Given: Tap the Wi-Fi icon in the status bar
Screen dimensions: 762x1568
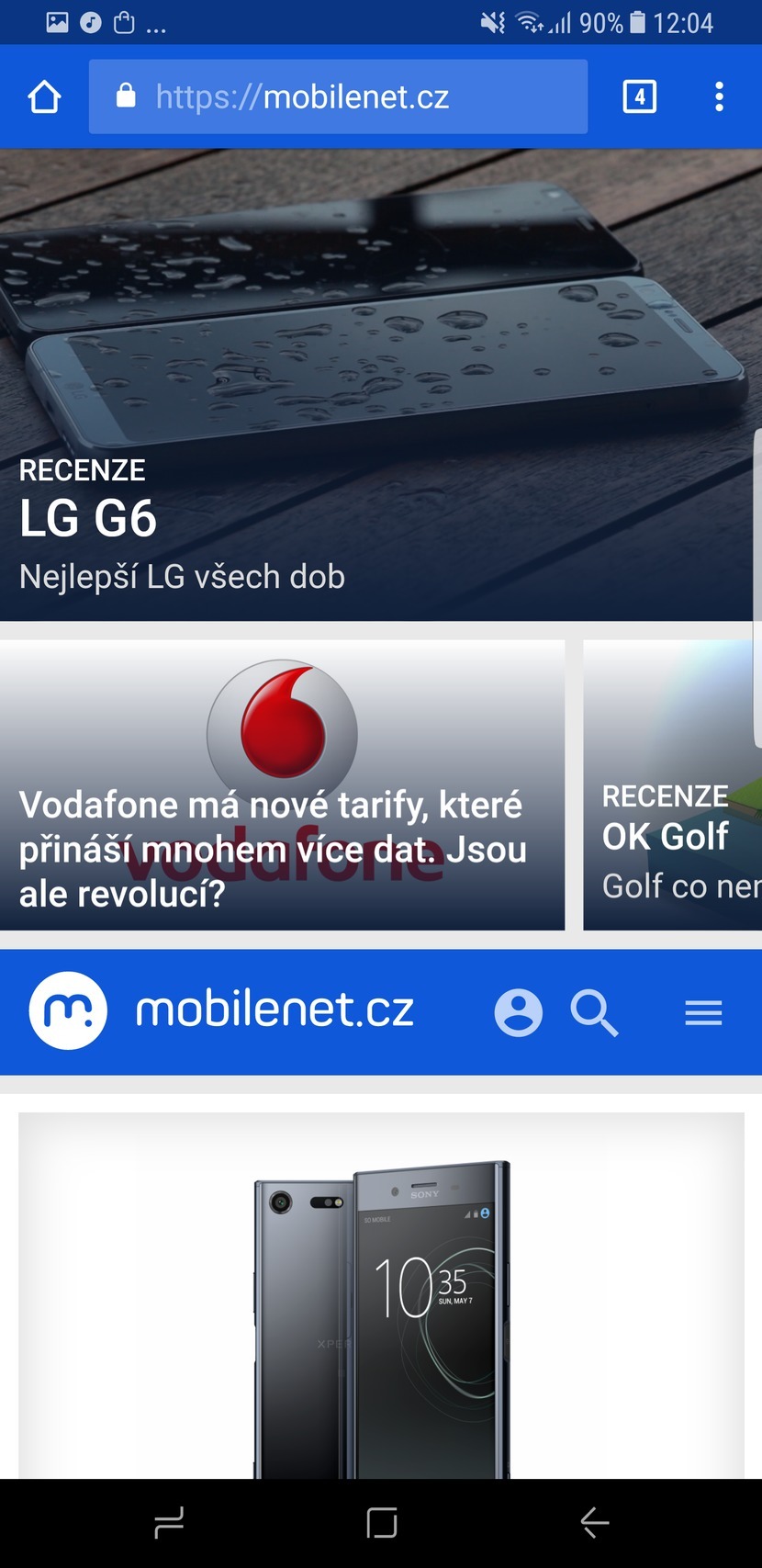Looking at the screenshot, I should [526, 23].
